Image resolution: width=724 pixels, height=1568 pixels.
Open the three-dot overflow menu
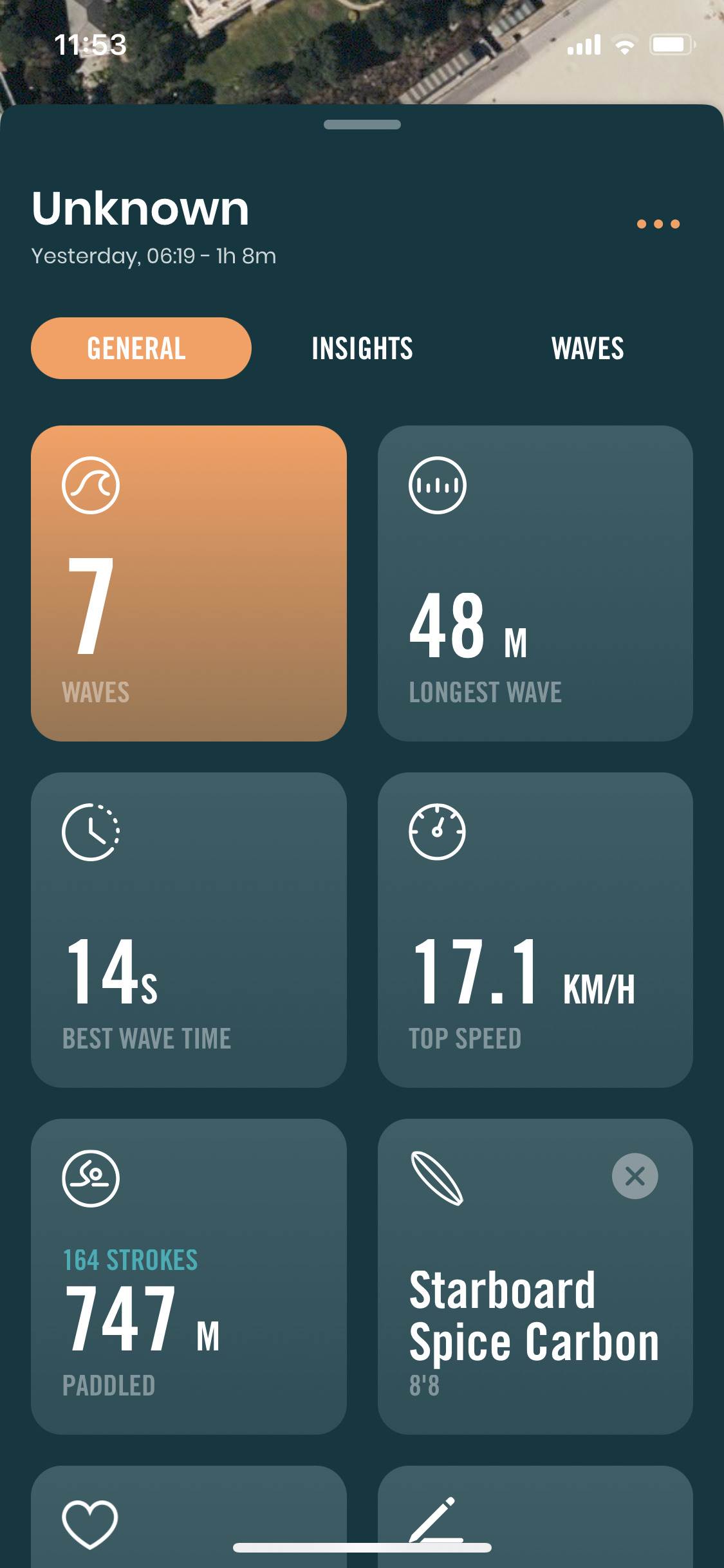(x=658, y=224)
